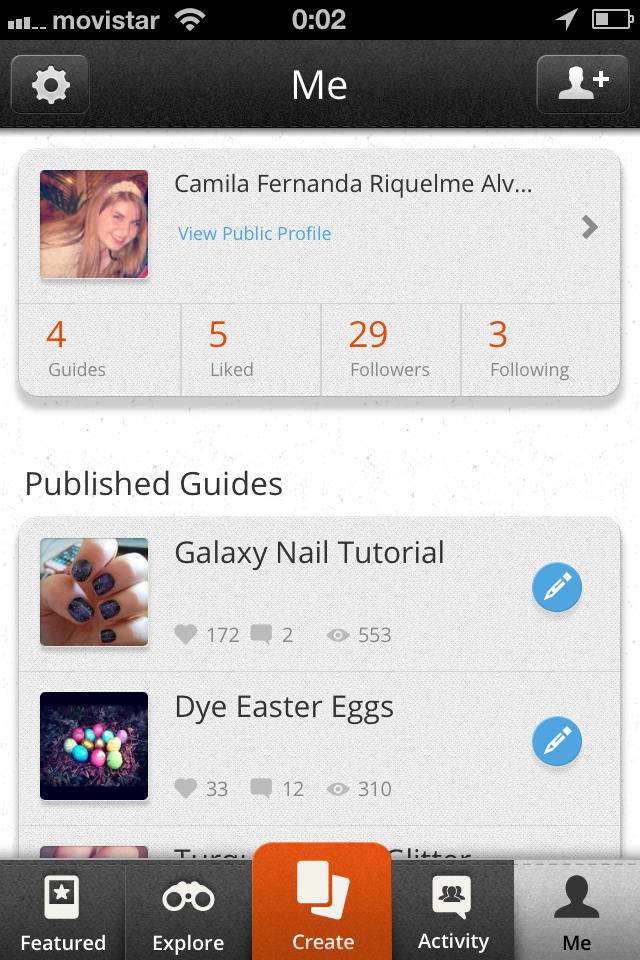
Task: Edit the Dye Easter Eggs guide
Action: point(557,742)
